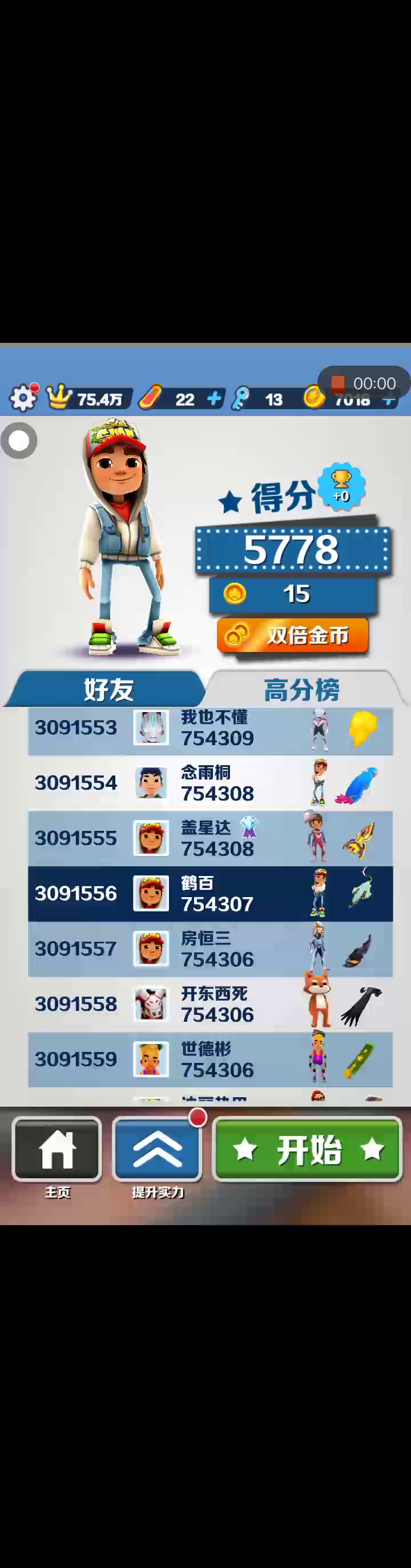This screenshot has width=411, height=1568.
Task: Open 盖星达's leaderboard entry
Action: point(211,838)
